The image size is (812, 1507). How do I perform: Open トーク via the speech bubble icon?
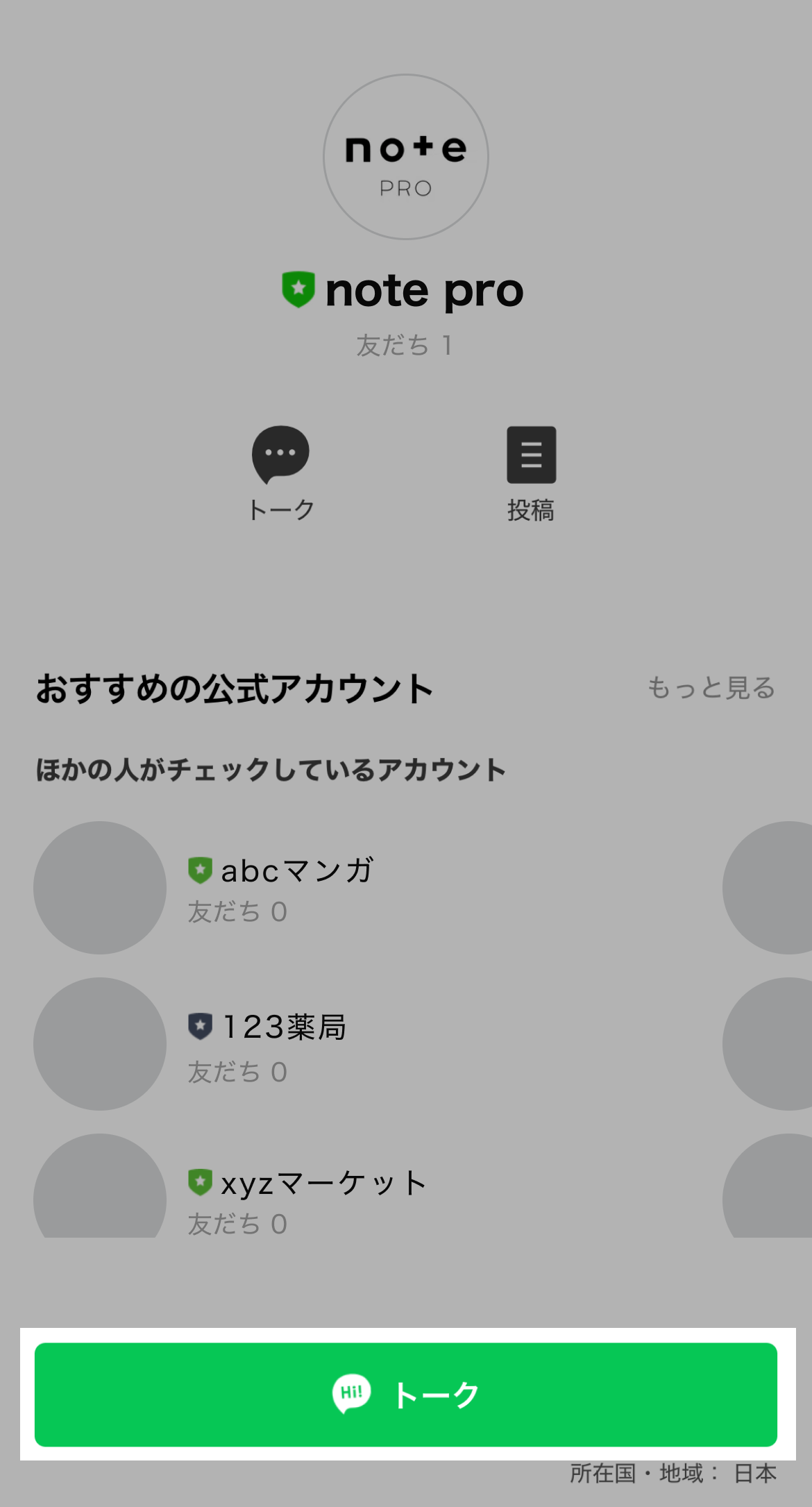(x=280, y=455)
